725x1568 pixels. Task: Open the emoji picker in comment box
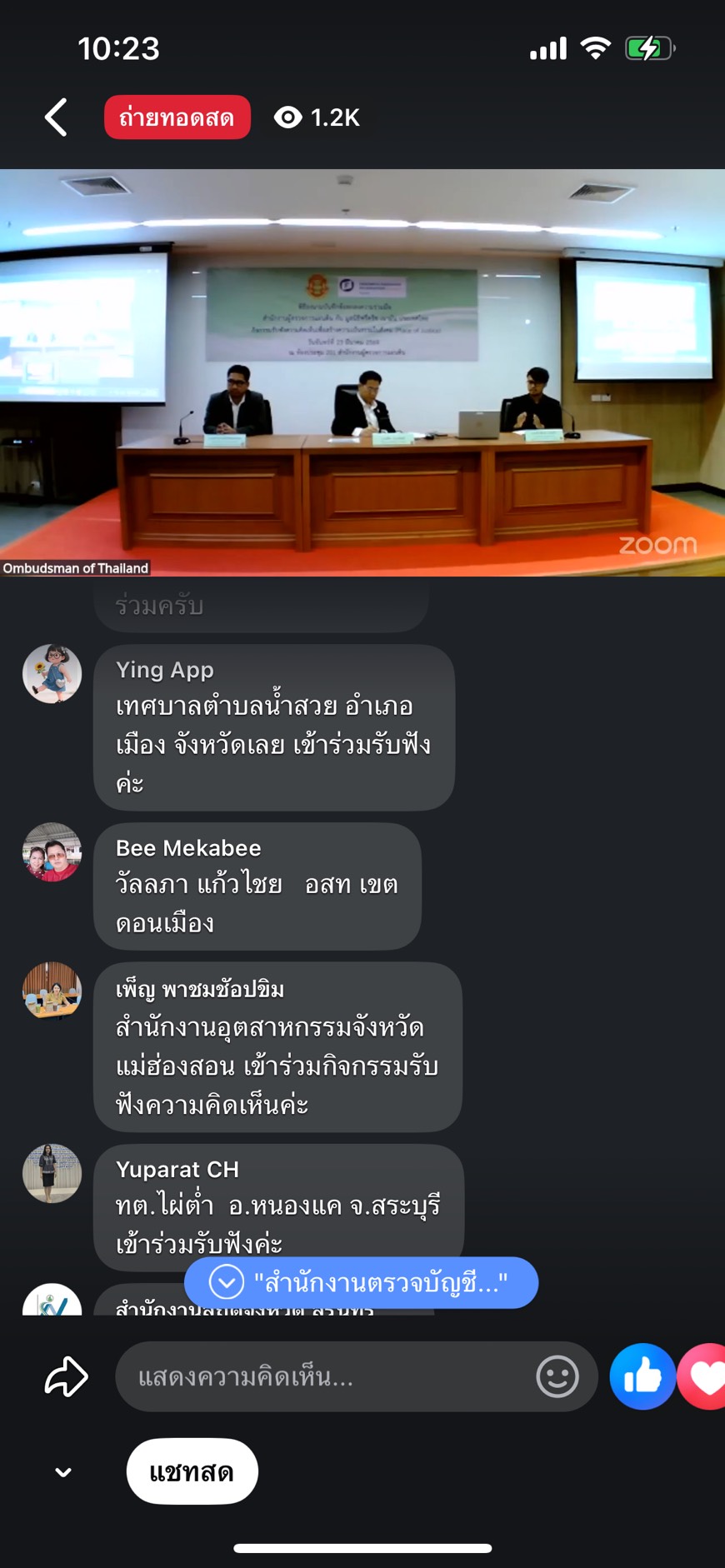pyautogui.click(x=557, y=1376)
